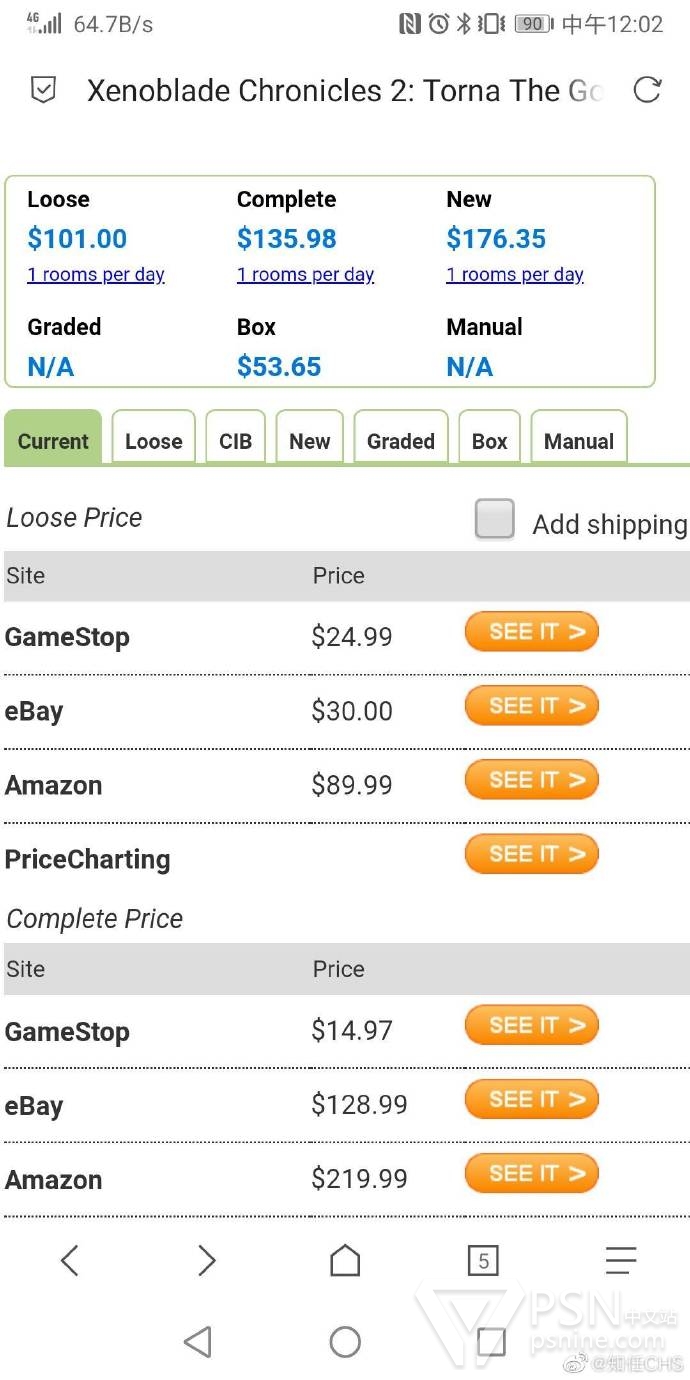Screen dimensions: 690x1380
Task: Open the browser tab switcher showing 5
Action: point(483,1261)
